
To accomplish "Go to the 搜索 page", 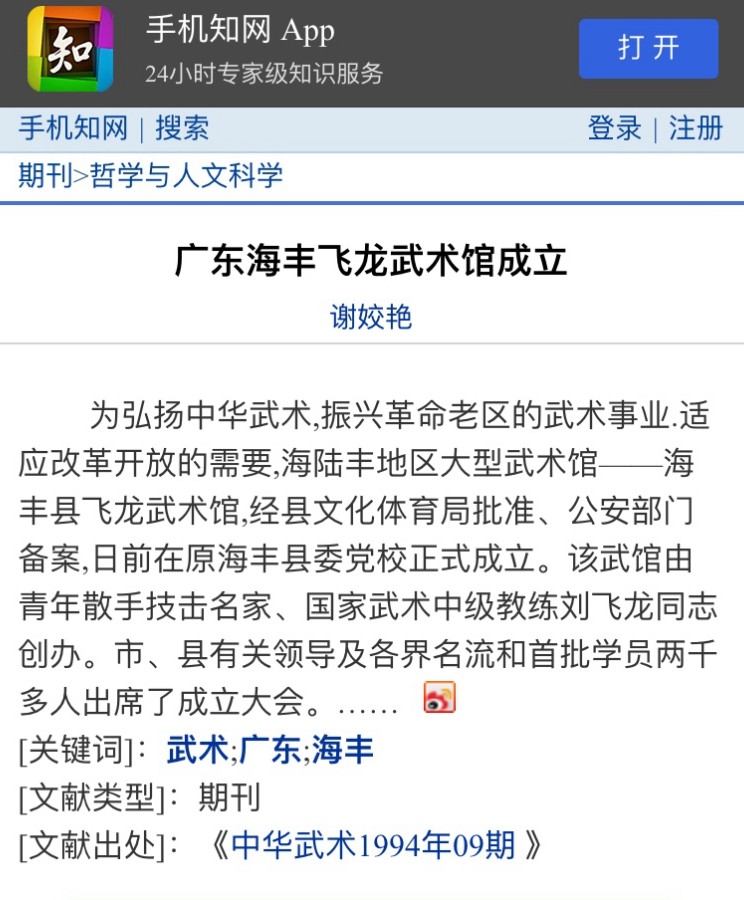I will pyautogui.click(x=181, y=129).
